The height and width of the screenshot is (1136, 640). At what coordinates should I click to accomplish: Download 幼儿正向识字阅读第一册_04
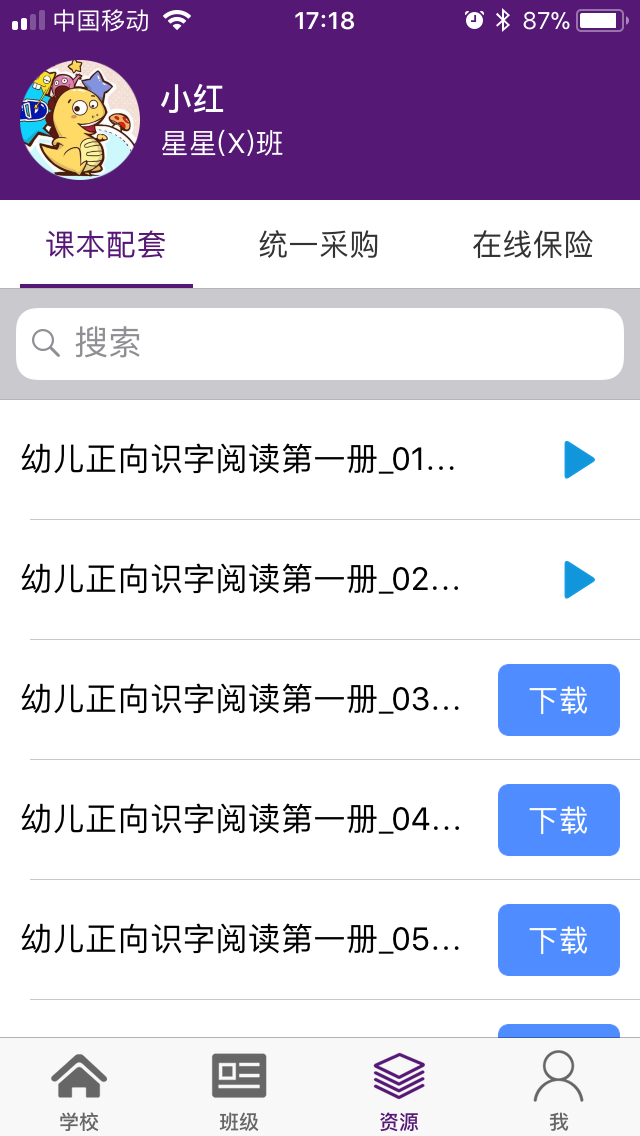pyautogui.click(x=558, y=820)
